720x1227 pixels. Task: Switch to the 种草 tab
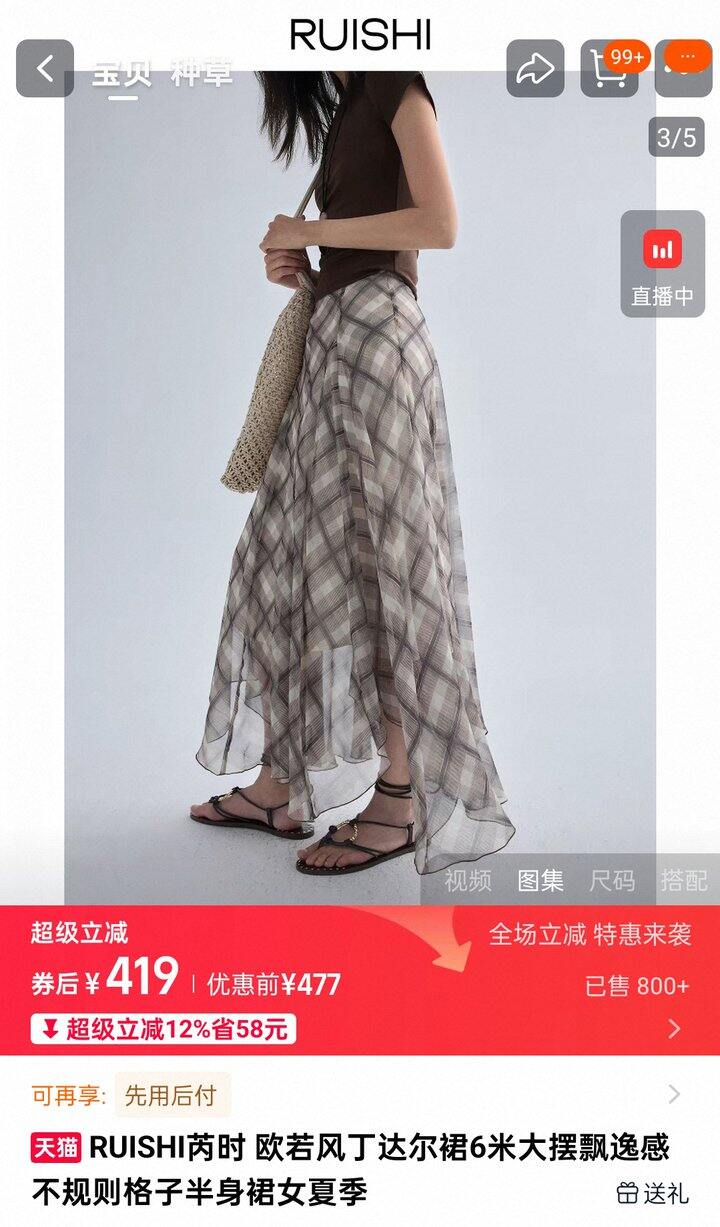tap(201, 73)
